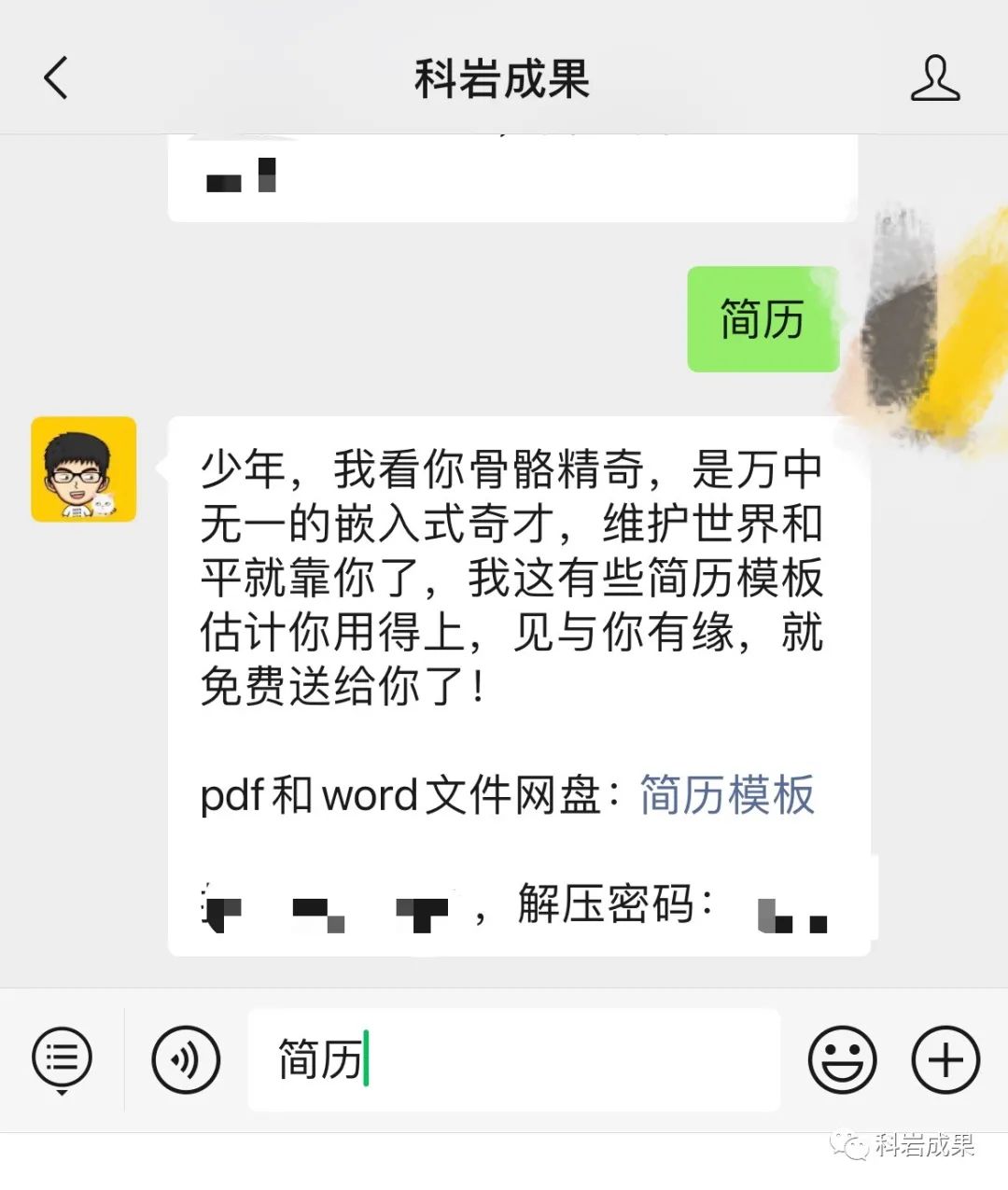
Task: Tap the sender's yellow avatar picture
Action: pos(83,469)
